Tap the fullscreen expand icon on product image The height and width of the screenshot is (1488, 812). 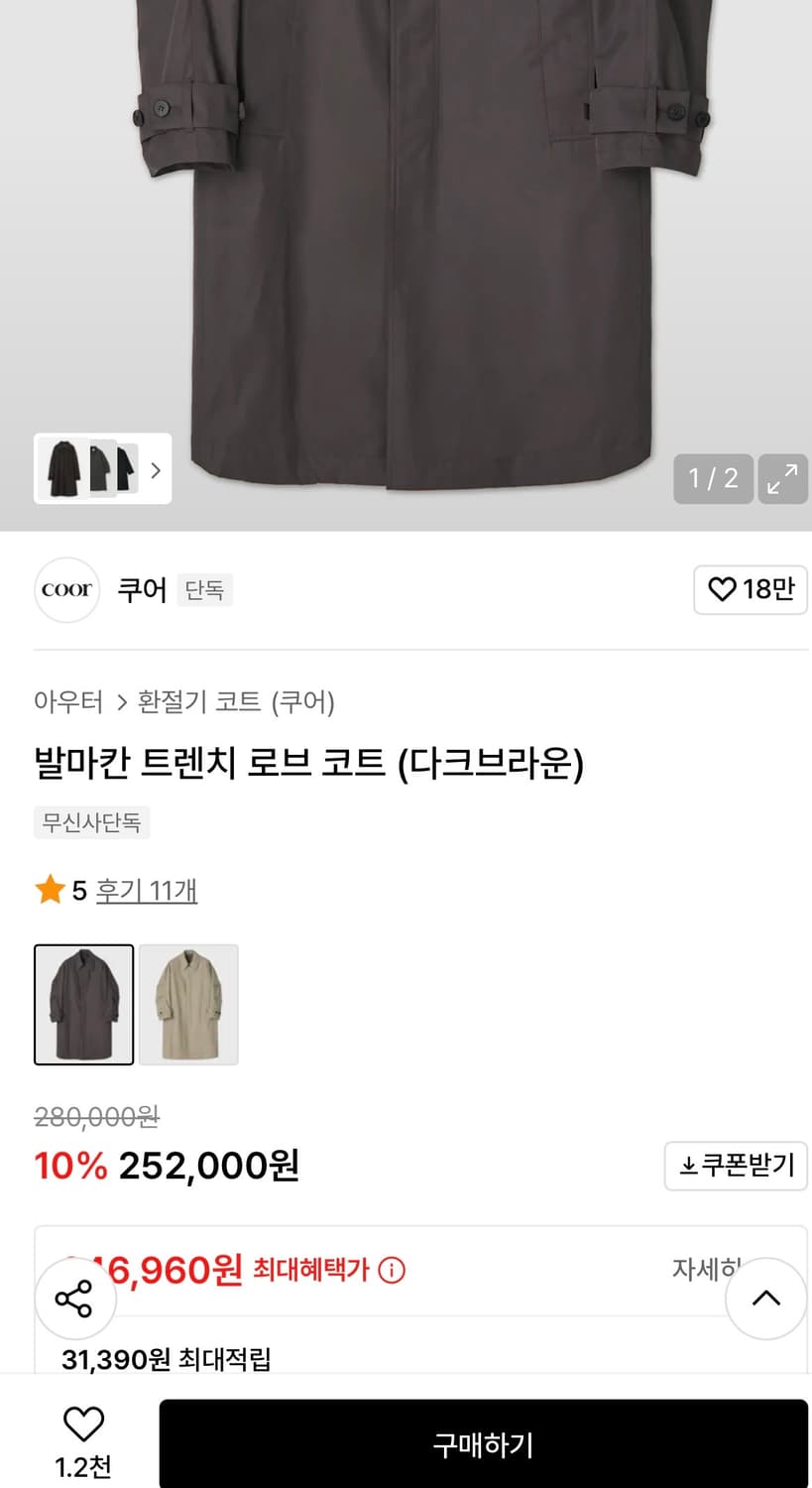pos(782,479)
